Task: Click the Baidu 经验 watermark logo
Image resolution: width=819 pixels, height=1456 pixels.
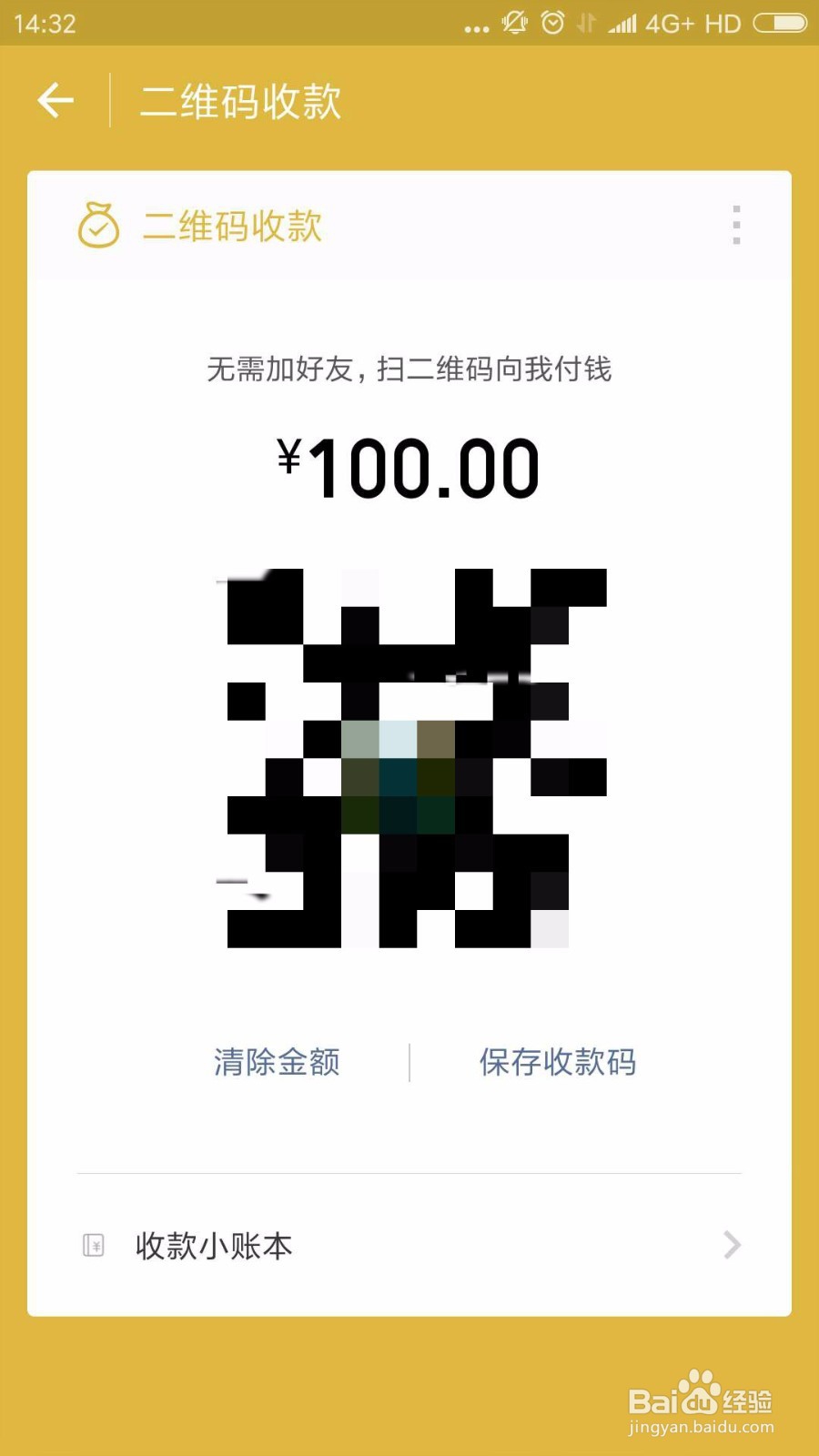Action: tap(701, 1401)
